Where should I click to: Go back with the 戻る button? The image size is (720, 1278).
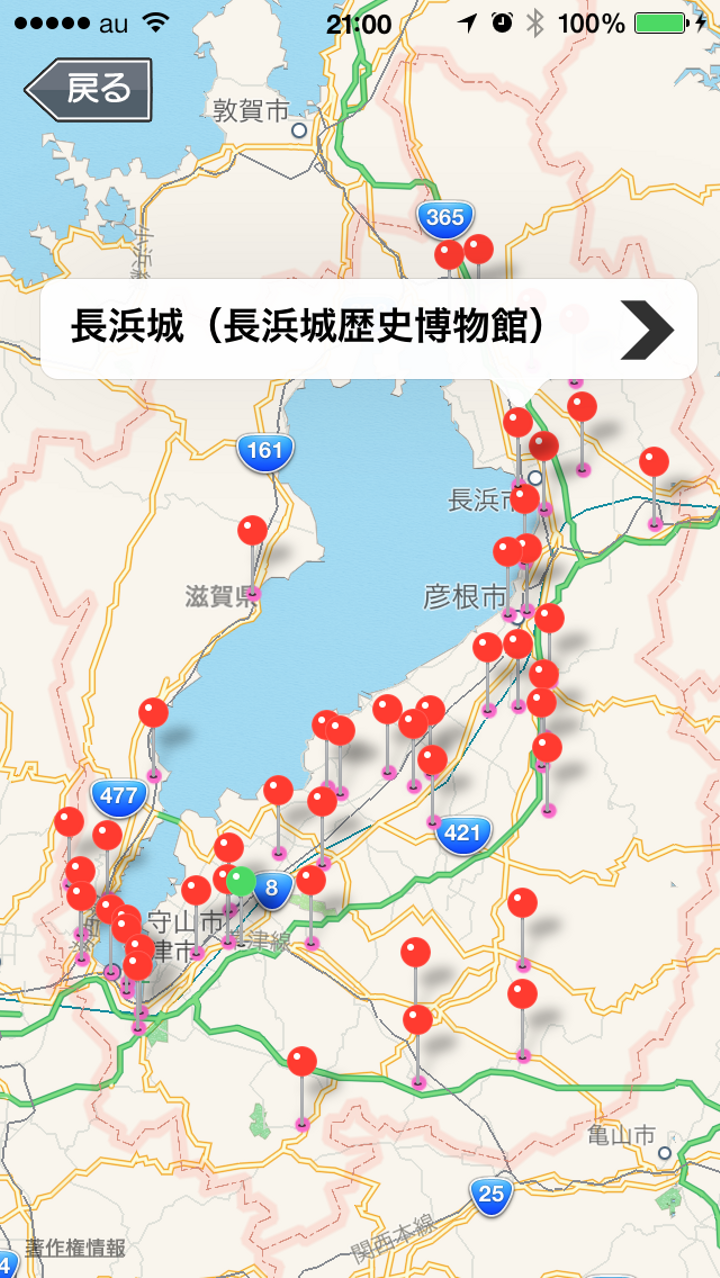coord(89,89)
